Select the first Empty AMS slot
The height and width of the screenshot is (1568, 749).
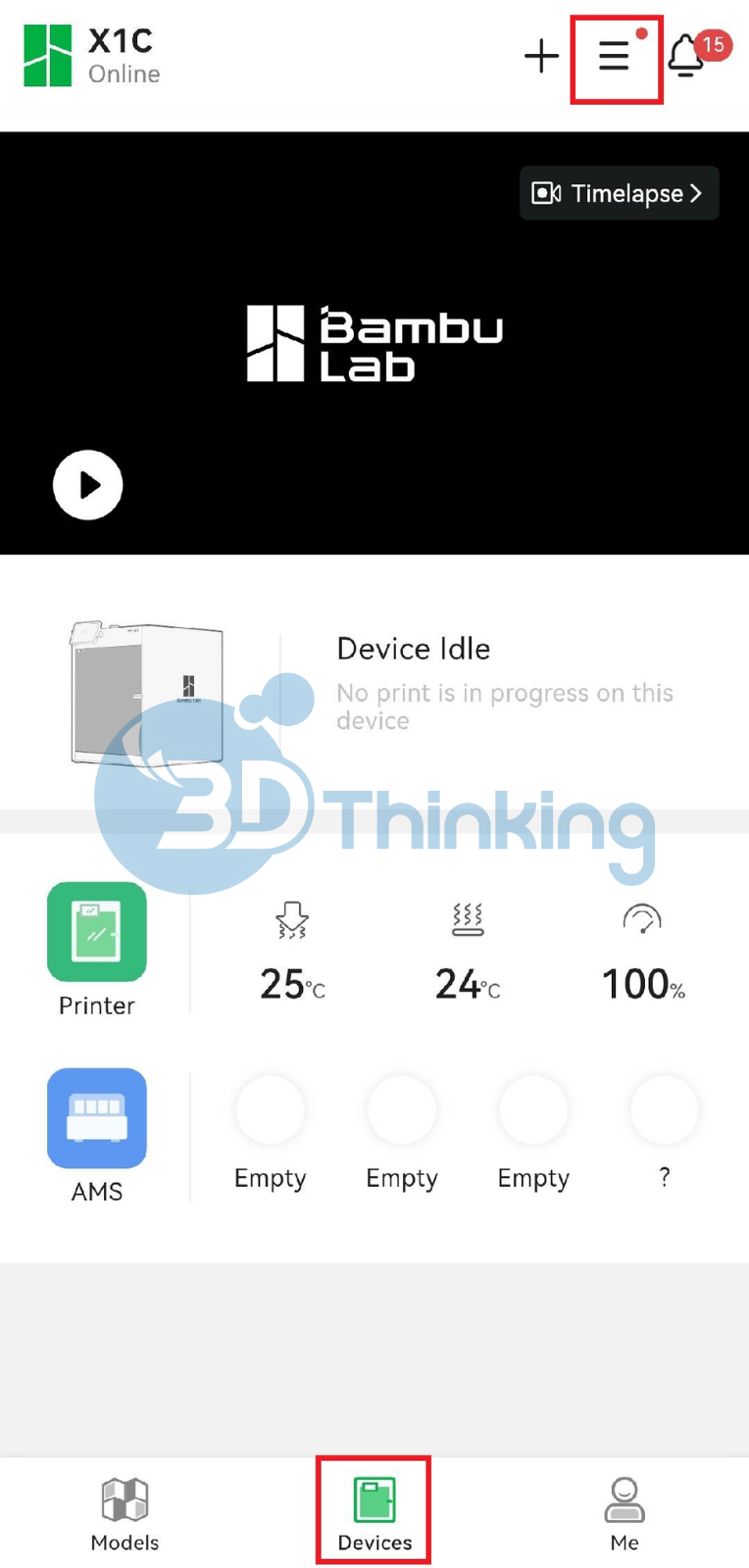click(x=270, y=1111)
